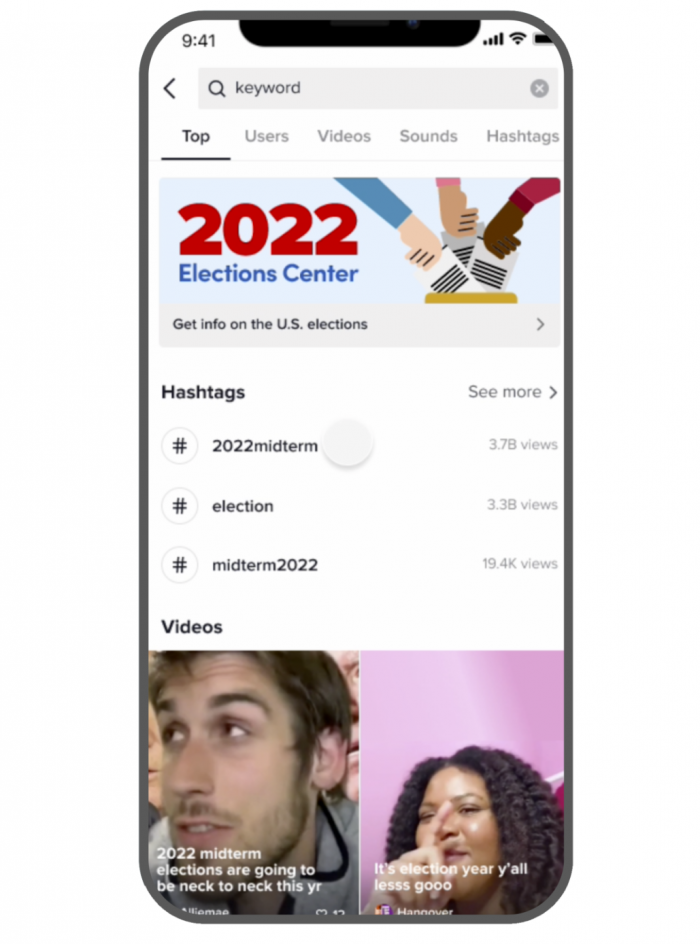Open the keyword search field

(370, 88)
